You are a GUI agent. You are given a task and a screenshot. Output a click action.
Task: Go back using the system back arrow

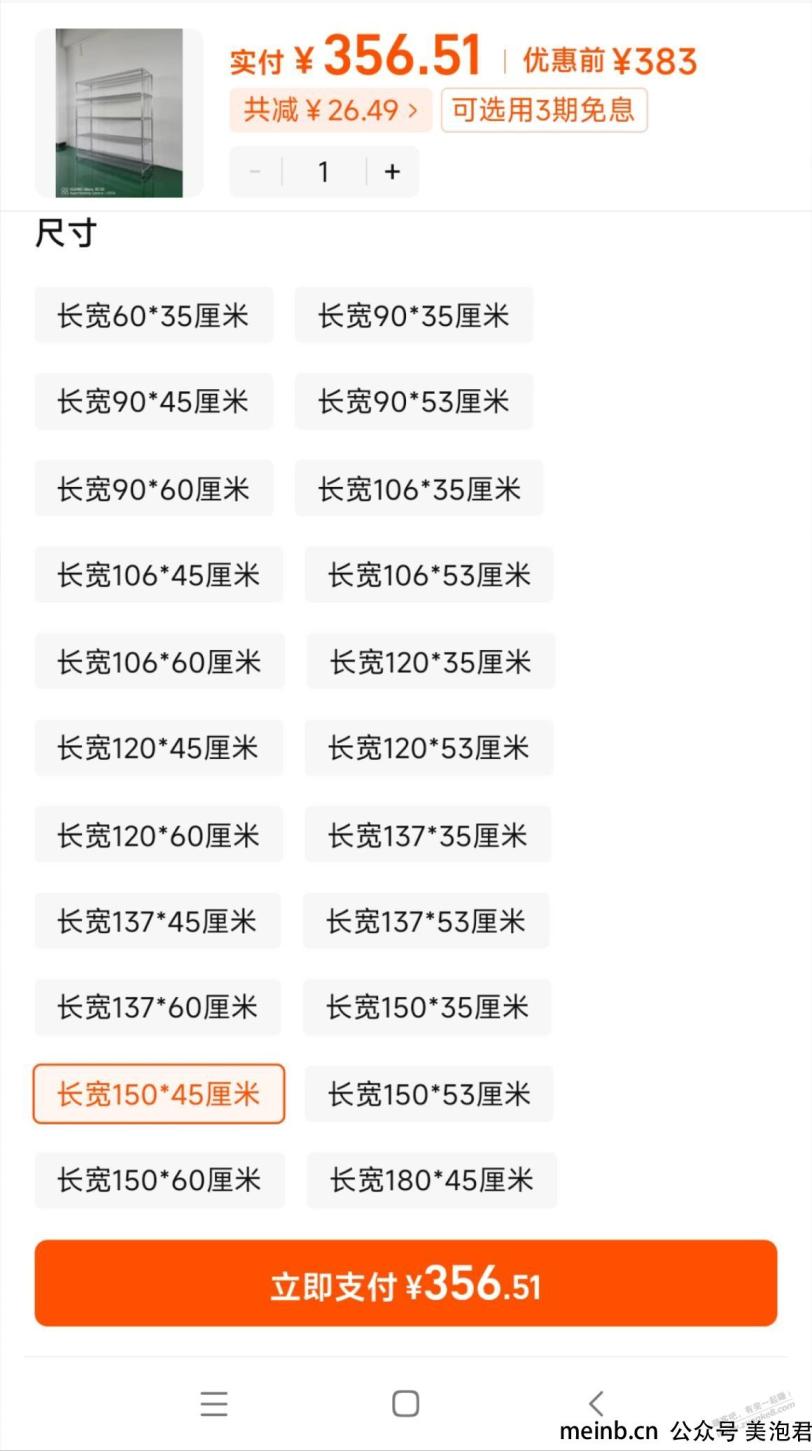(x=596, y=1404)
